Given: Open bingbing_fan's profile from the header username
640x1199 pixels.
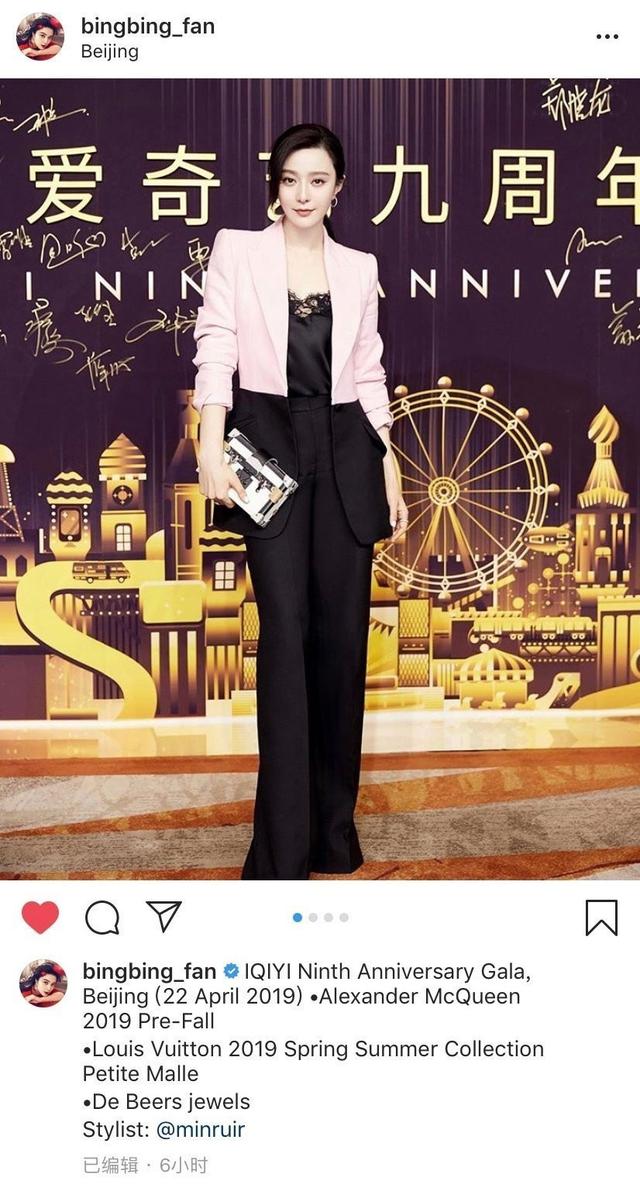Looking at the screenshot, I should click(147, 26).
